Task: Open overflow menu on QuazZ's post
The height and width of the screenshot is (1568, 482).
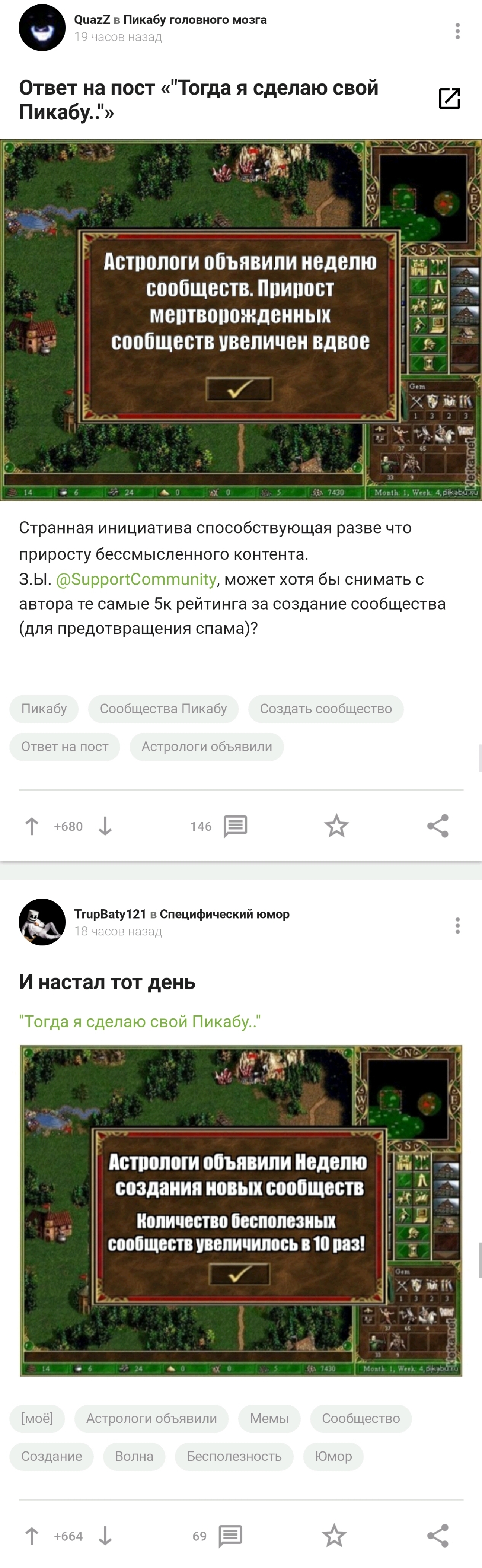Action: (x=457, y=31)
